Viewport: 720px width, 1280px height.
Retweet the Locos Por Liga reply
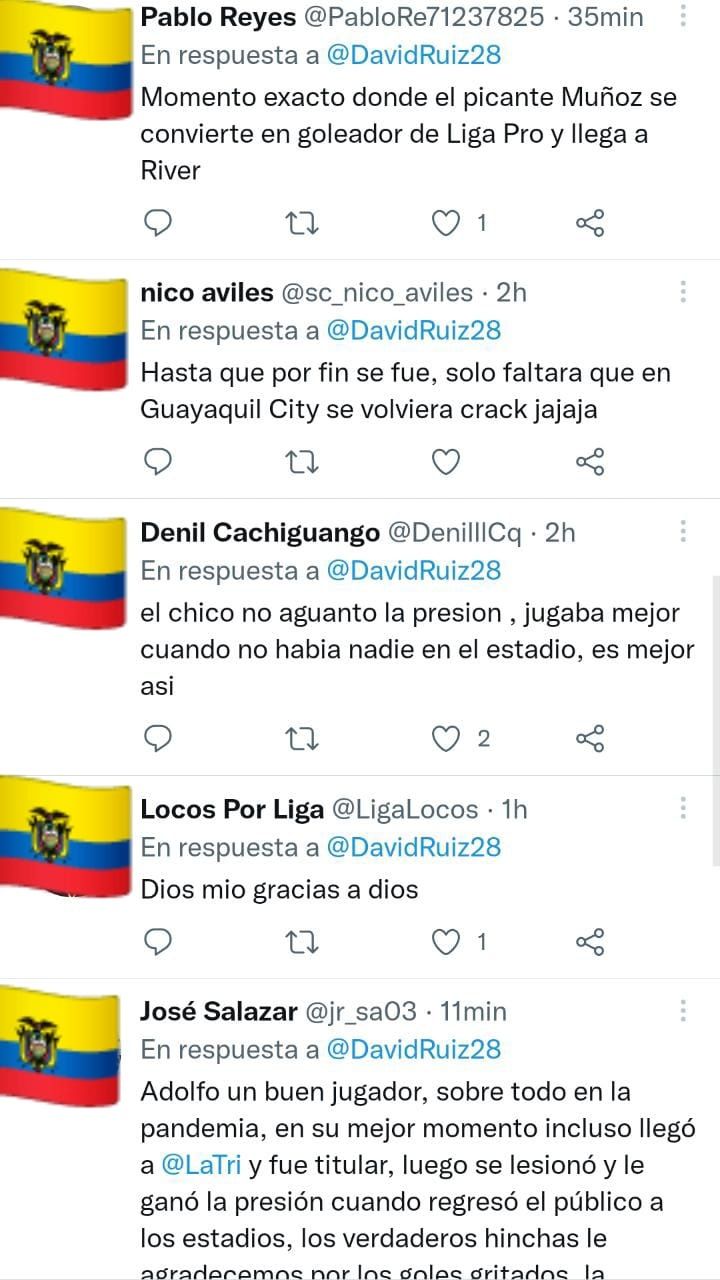coord(301,941)
